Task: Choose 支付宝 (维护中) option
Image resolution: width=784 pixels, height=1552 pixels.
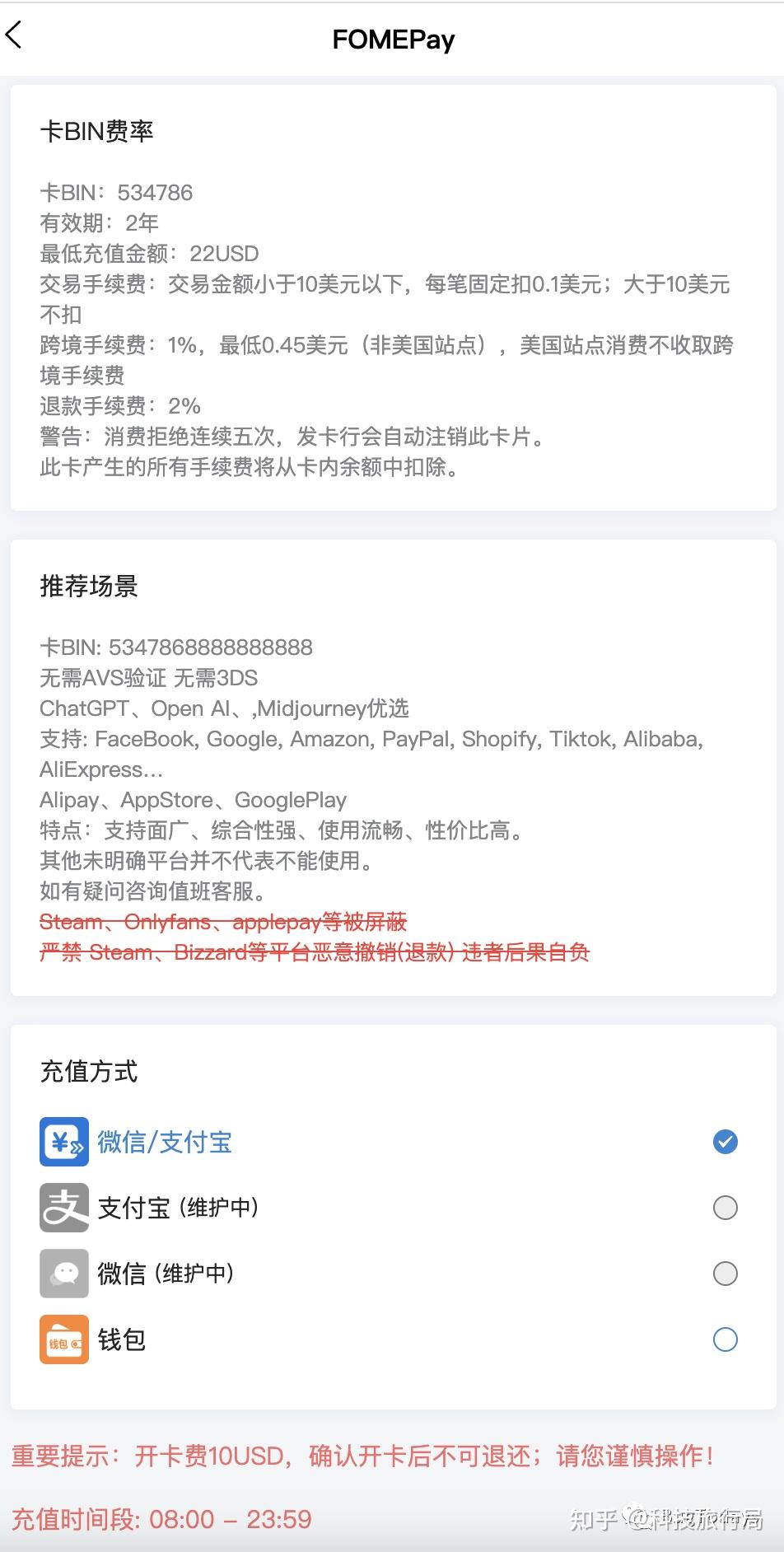Action: tap(724, 1208)
